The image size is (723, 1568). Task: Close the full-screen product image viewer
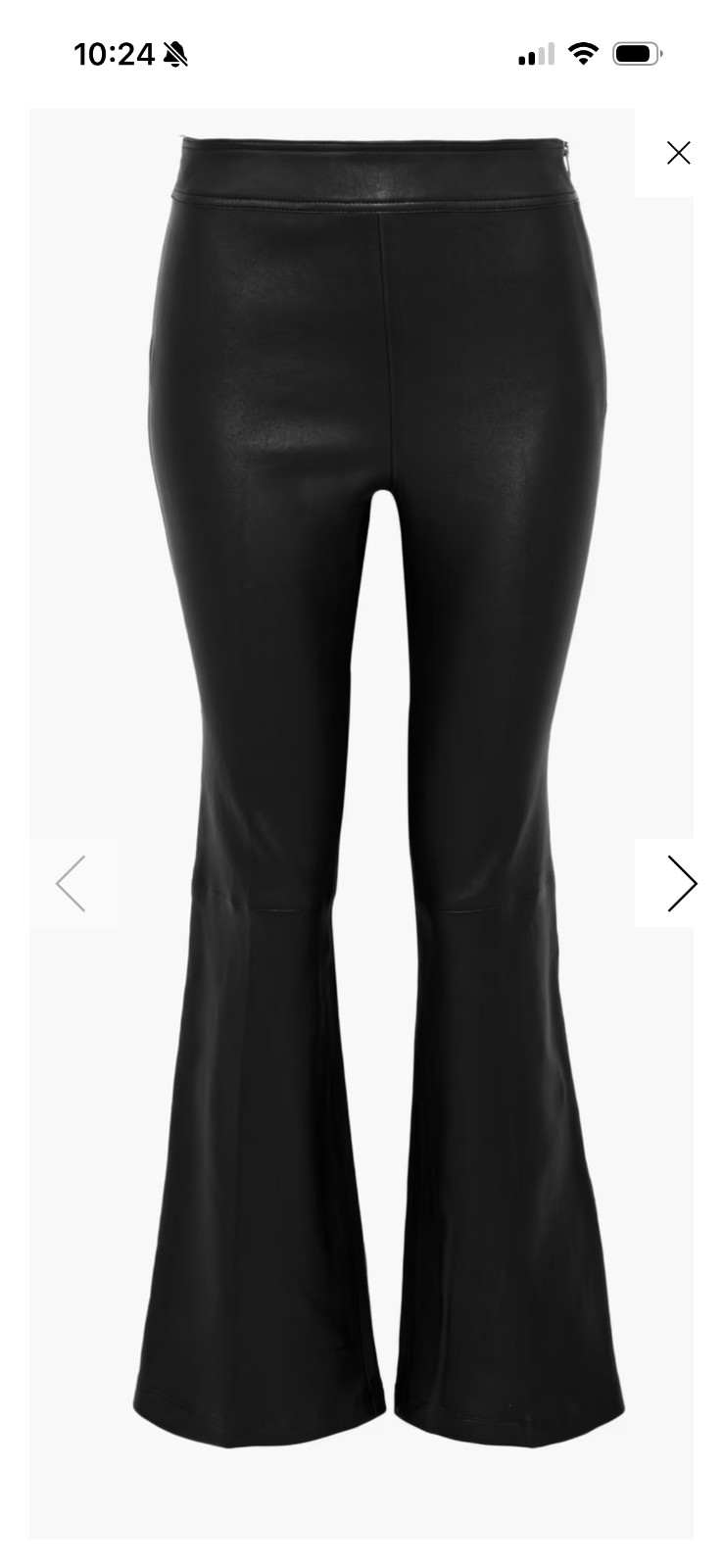(x=678, y=153)
